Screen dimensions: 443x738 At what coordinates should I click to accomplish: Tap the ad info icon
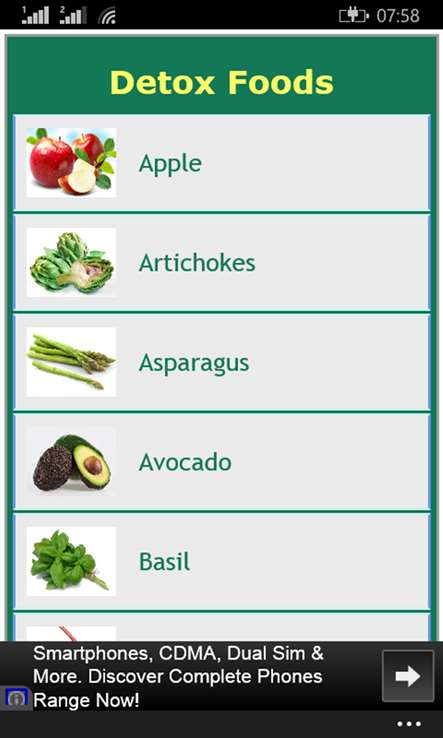(x=16, y=698)
